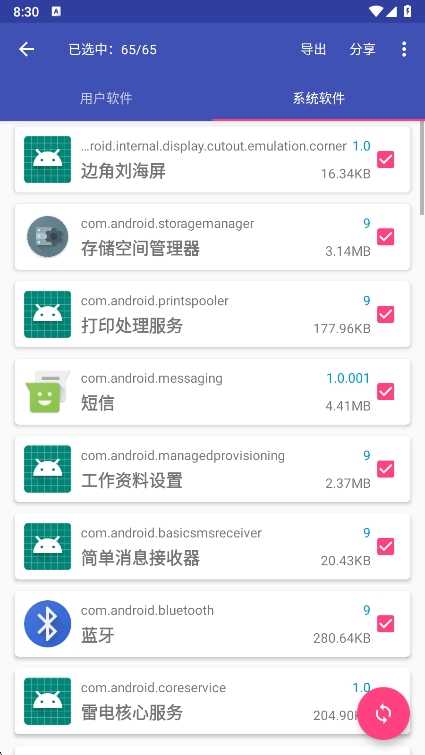Select the 系统软件 tab

tap(319, 98)
